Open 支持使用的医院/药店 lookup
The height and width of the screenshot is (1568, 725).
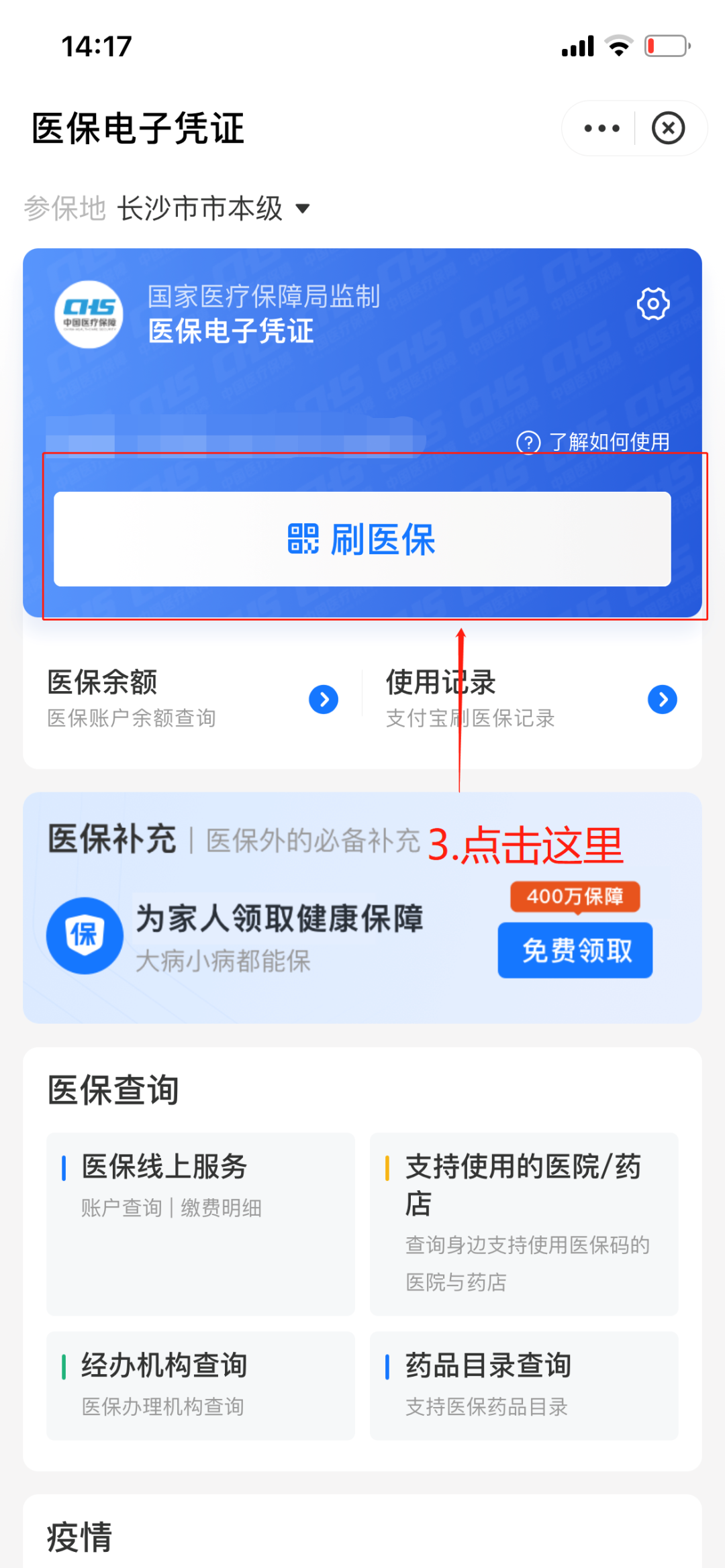click(x=524, y=1222)
